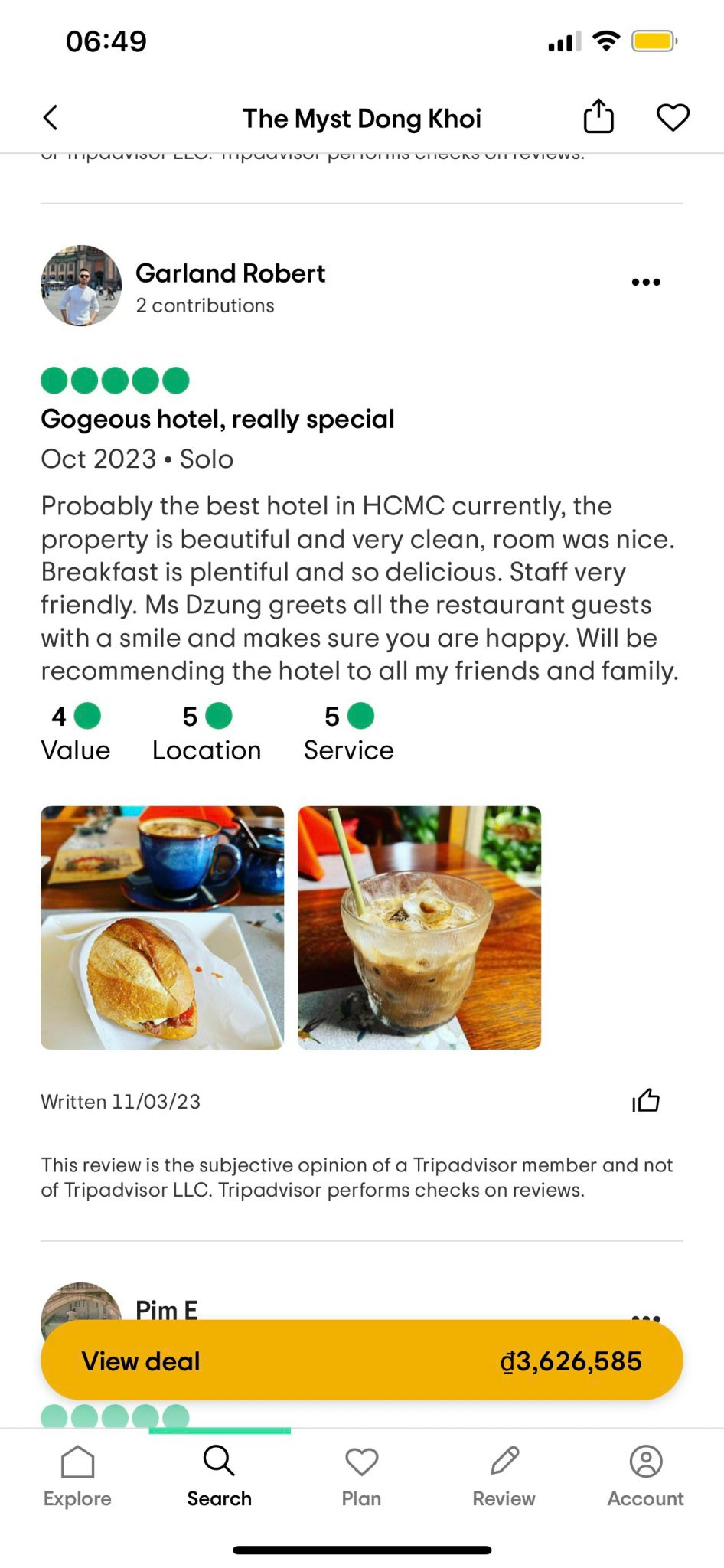Tap View deal for ₫3,626,585

(x=361, y=1361)
